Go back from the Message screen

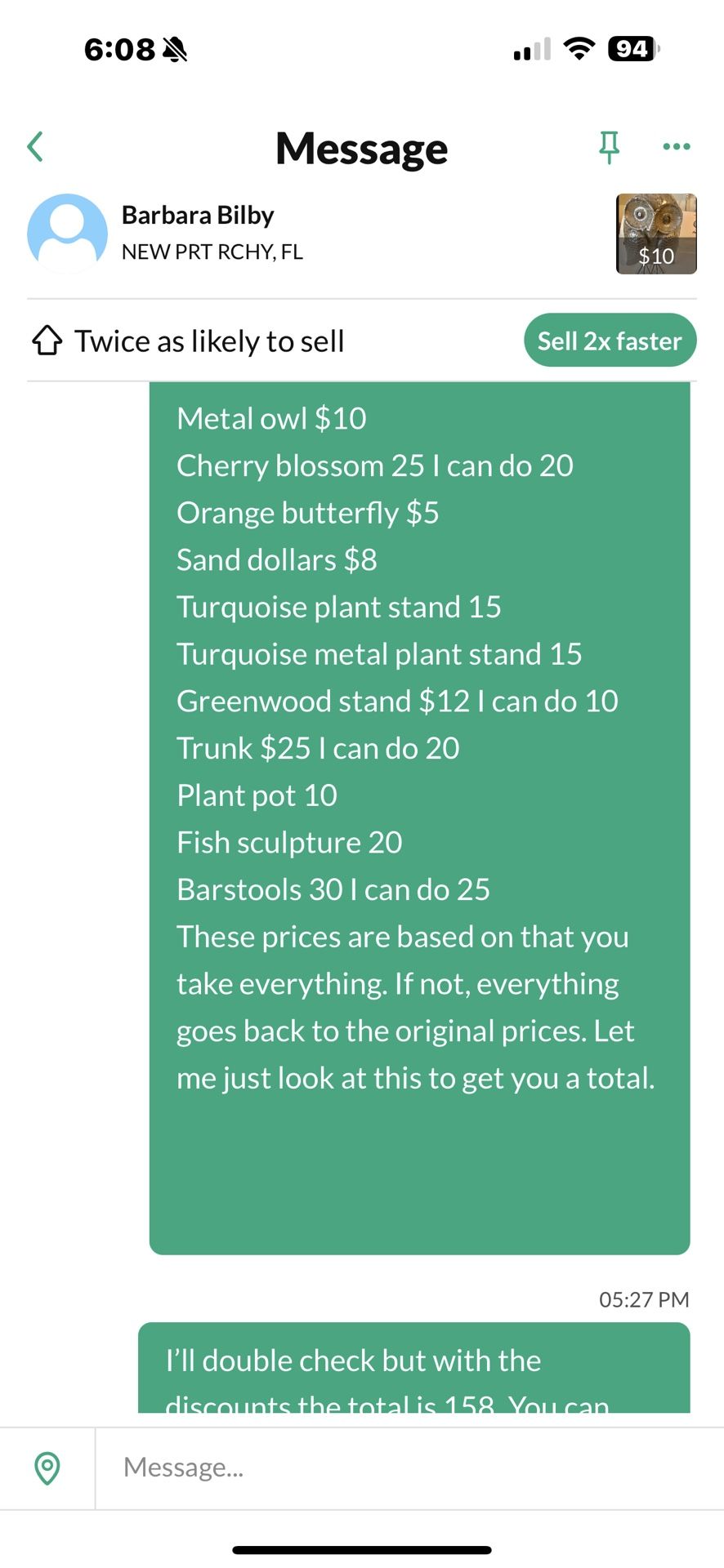[35, 148]
